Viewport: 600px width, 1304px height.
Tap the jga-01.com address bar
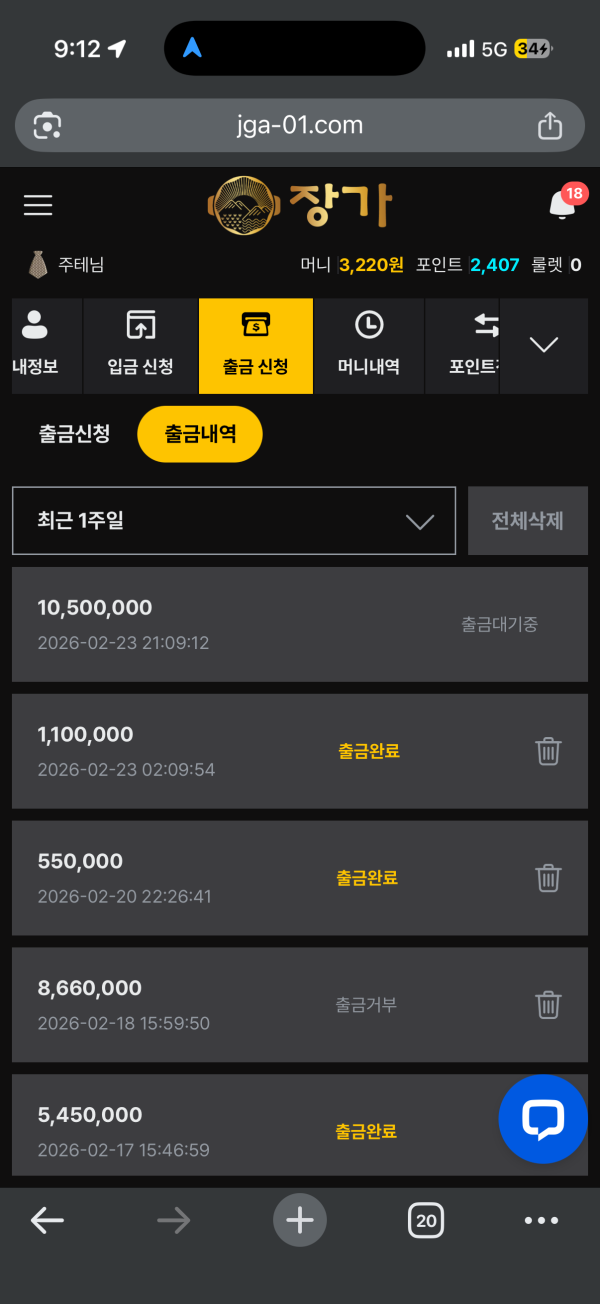[x=300, y=126]
